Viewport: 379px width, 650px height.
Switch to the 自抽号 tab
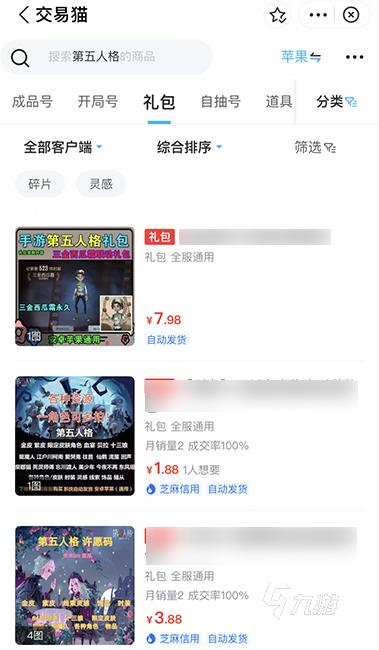click(x=221, y=102)
